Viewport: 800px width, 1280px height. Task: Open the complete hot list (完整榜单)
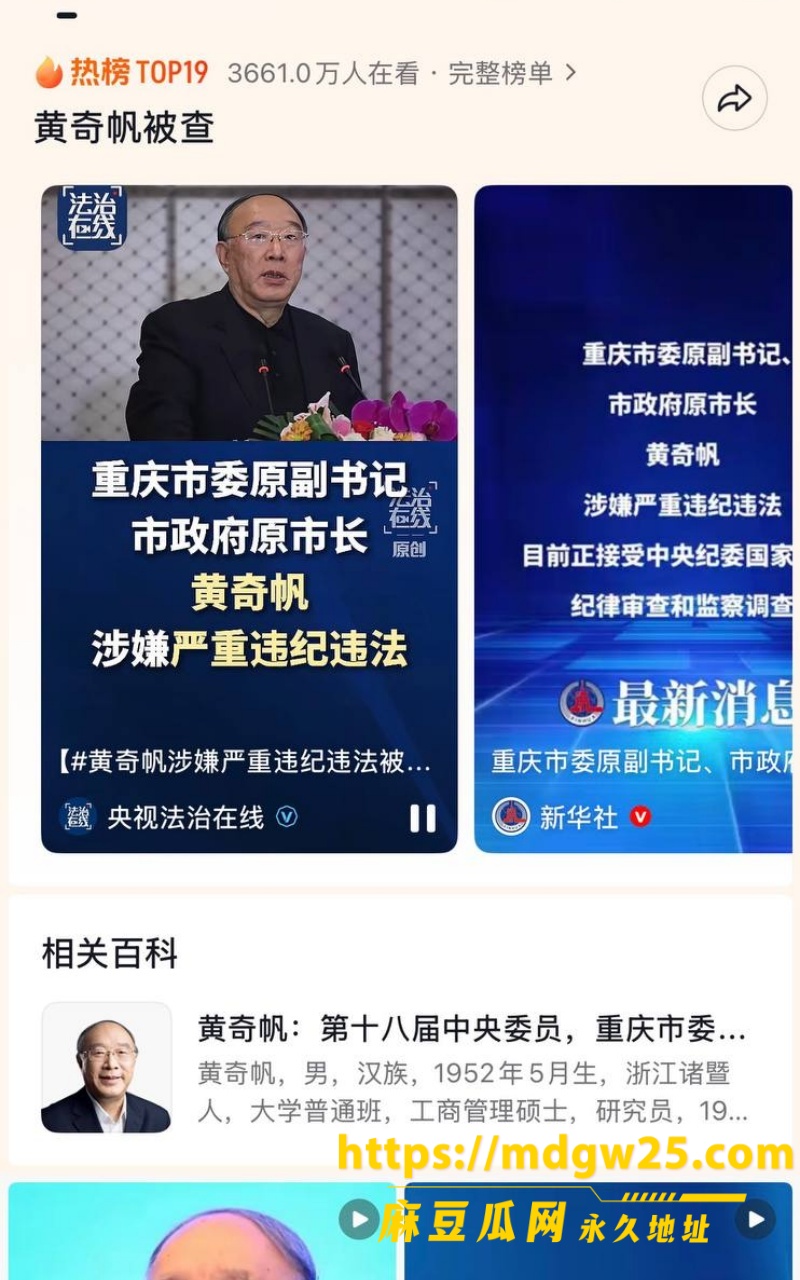click(512, 73)
